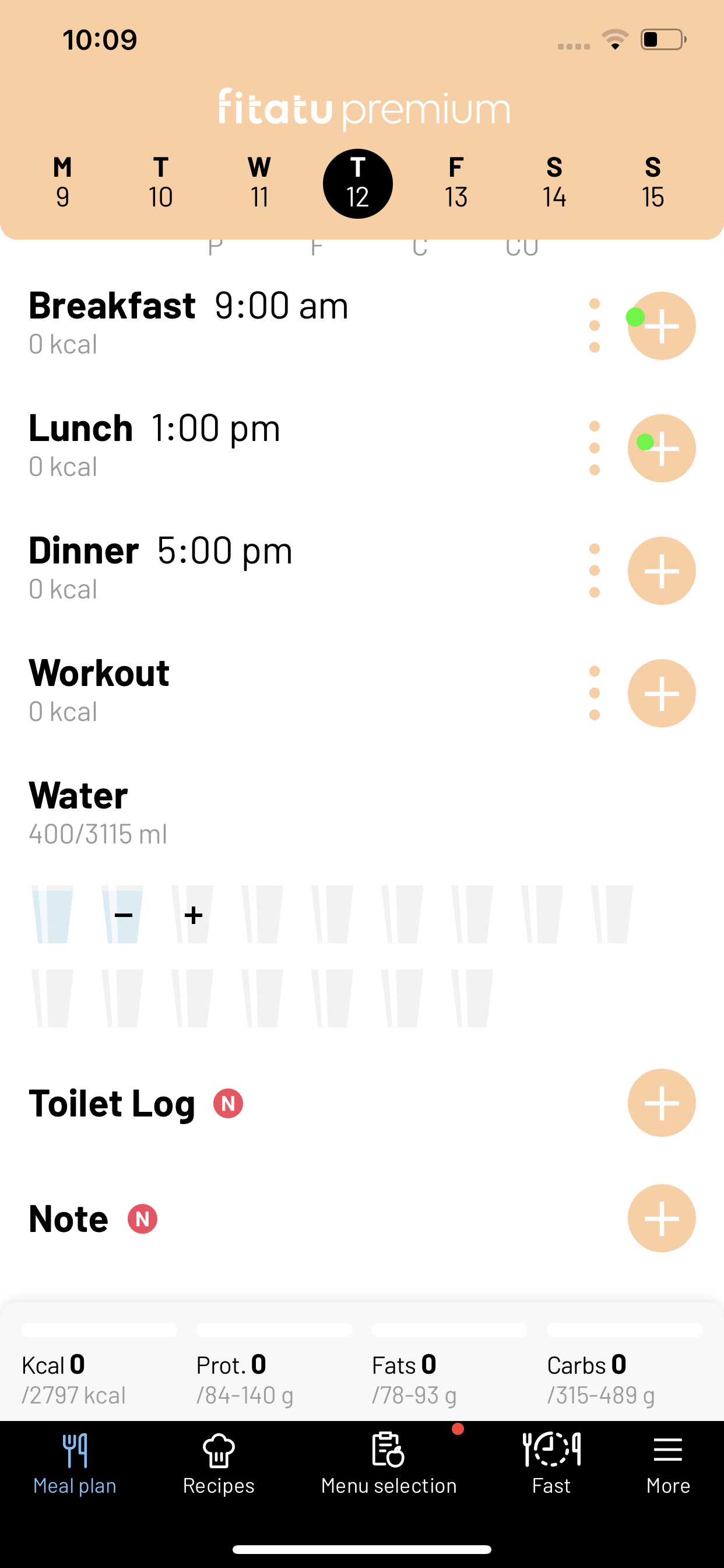Viewport: 724px width, 1568px height.
Task: Select Monday 9 in the week bar
Action: [62, 183]
